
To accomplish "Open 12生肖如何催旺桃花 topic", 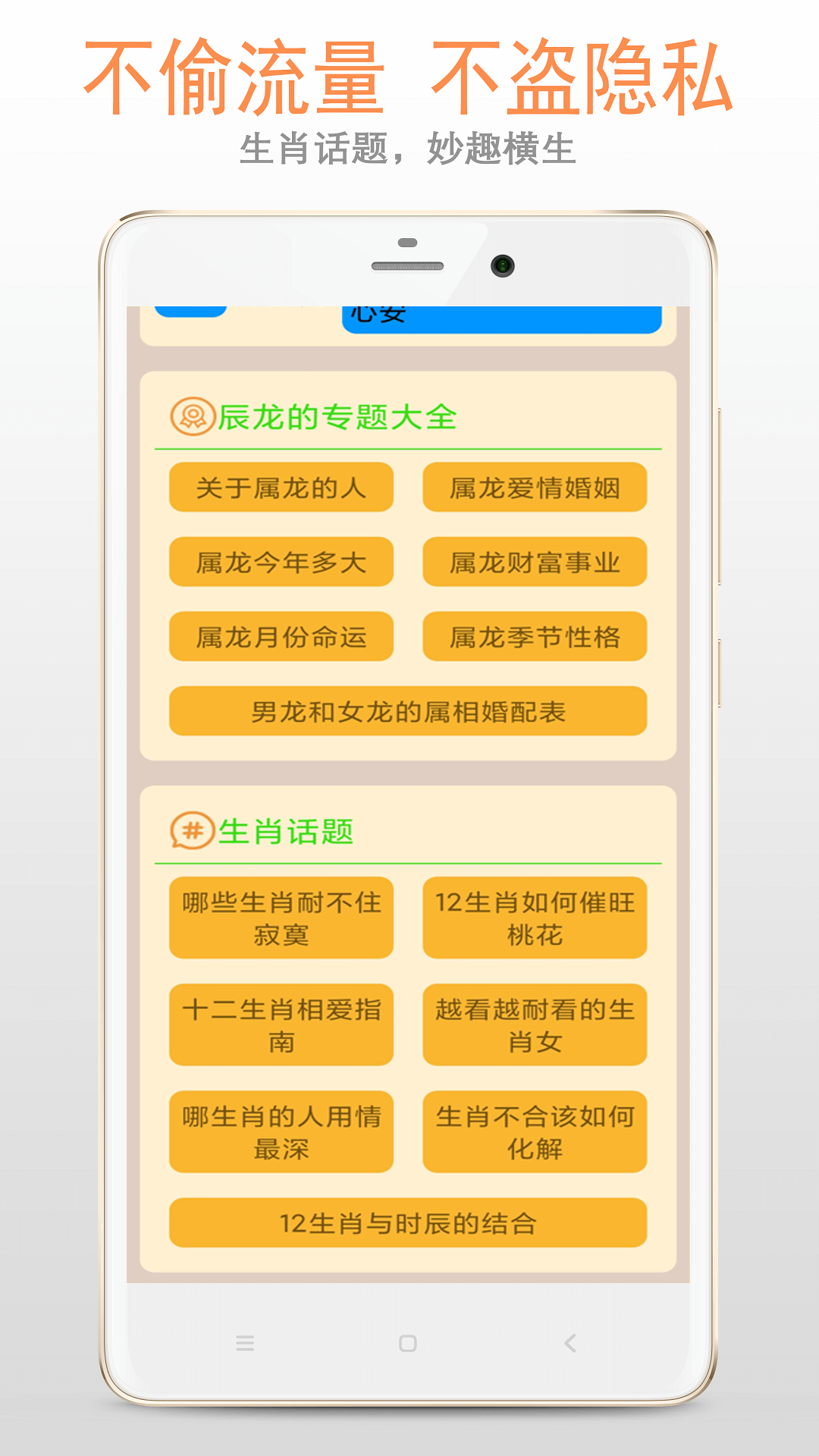I will coord(535,920).
